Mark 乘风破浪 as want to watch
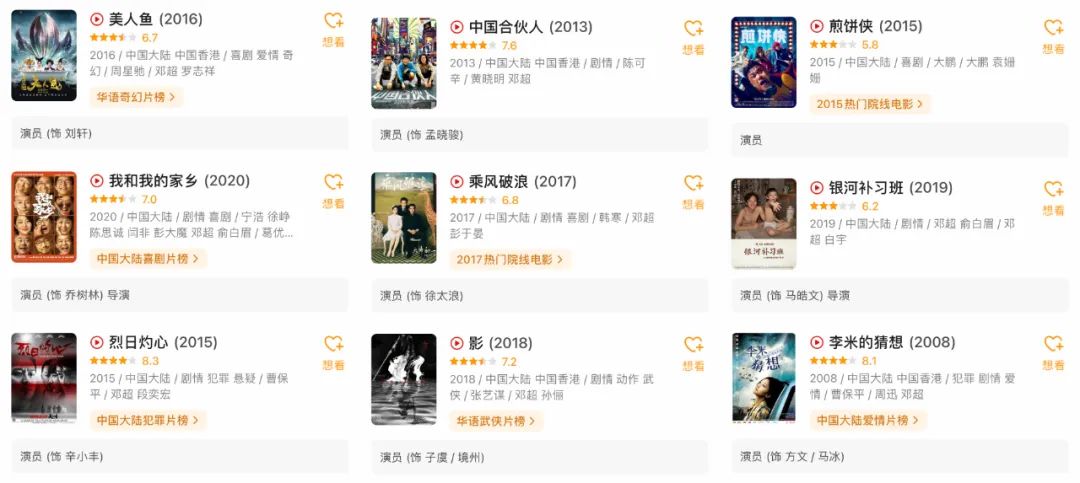This screenshot has height=483, width=1080. [x=693, y=189]
